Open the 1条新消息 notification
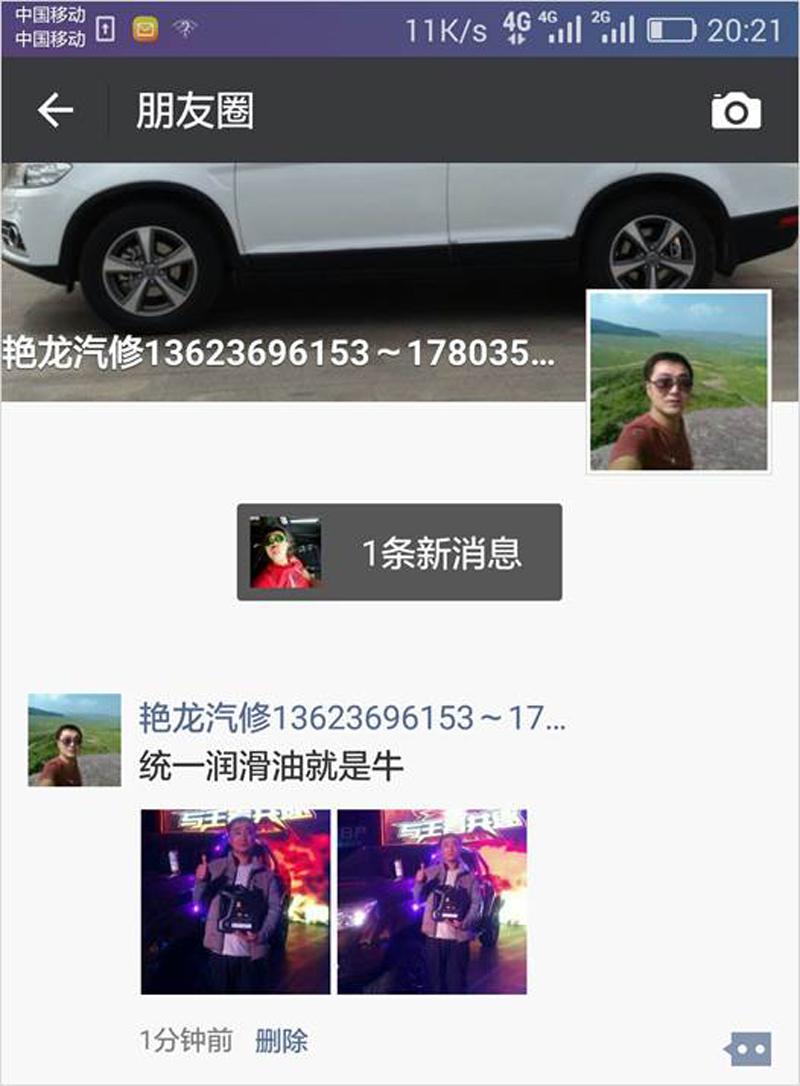 coord(399,552)
